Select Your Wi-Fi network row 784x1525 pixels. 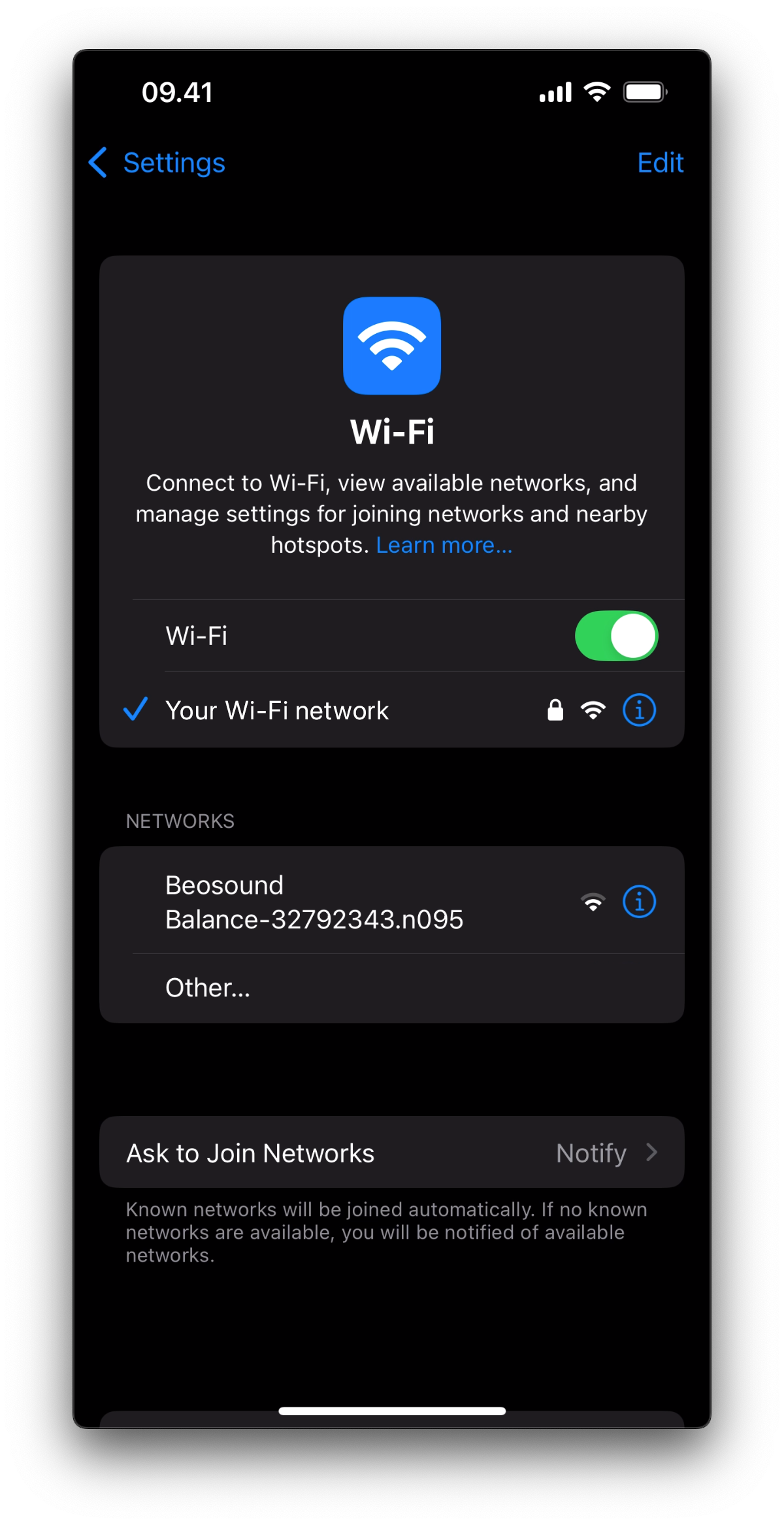pos(277,710)
